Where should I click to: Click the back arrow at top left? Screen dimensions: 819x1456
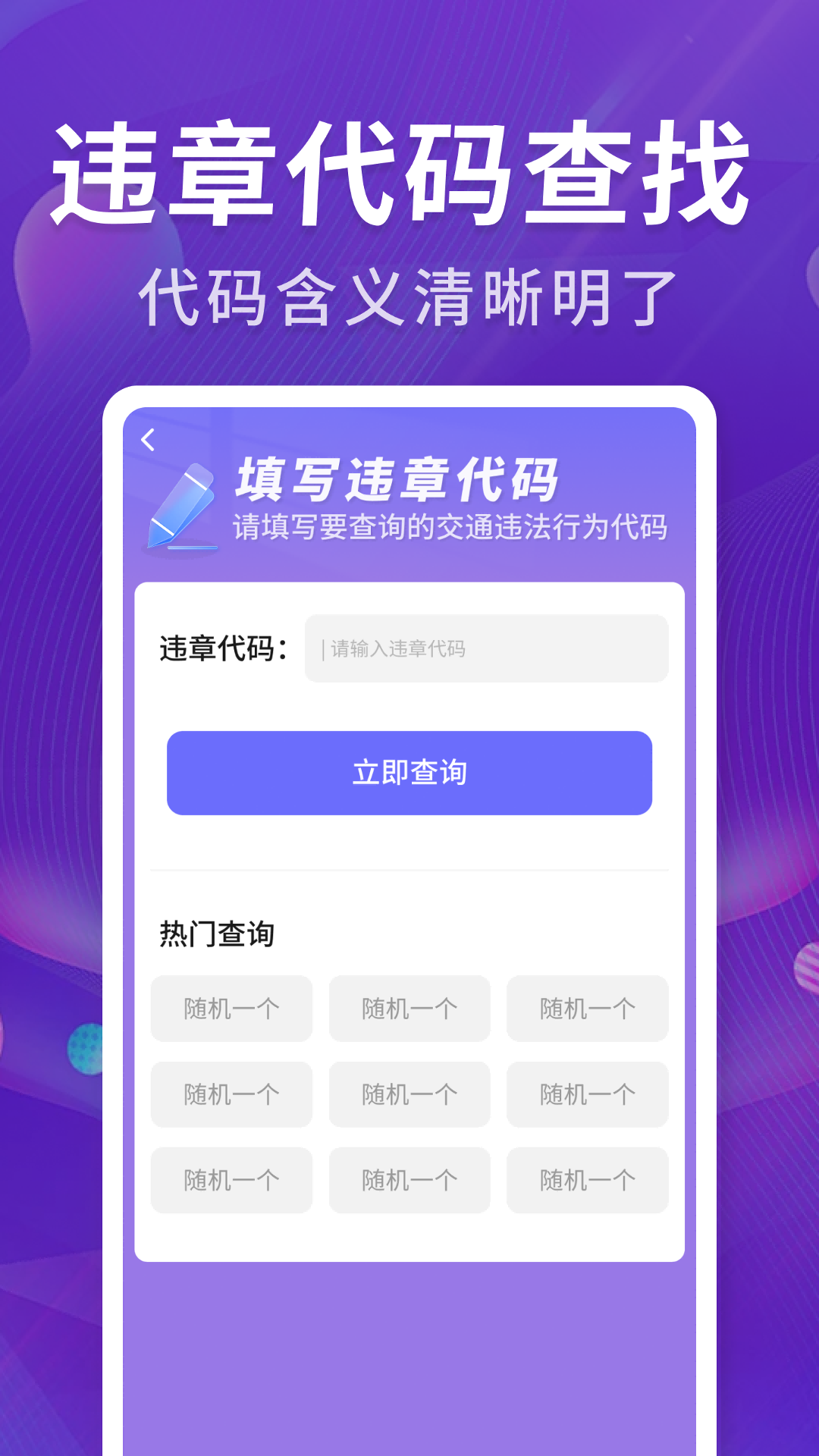point(149,438)
